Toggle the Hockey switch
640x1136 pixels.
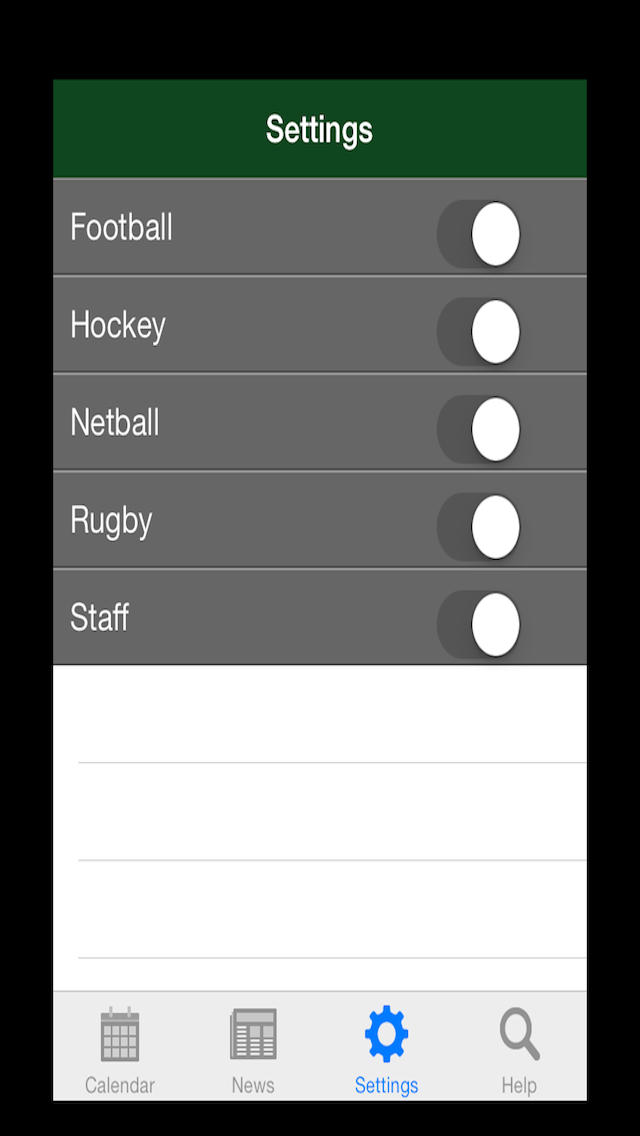480,332
